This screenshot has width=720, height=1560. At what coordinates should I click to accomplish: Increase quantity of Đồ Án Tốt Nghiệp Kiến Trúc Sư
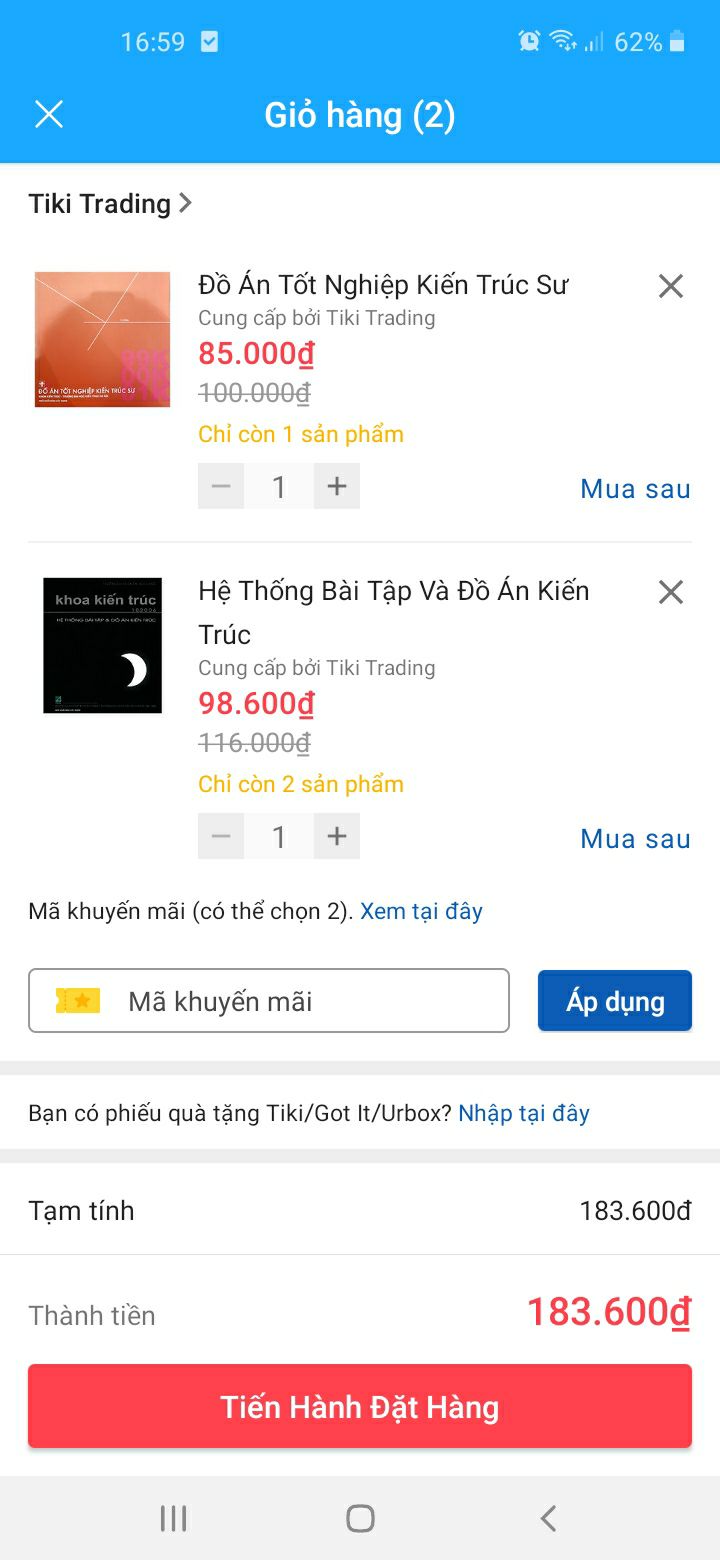[337, 487]
